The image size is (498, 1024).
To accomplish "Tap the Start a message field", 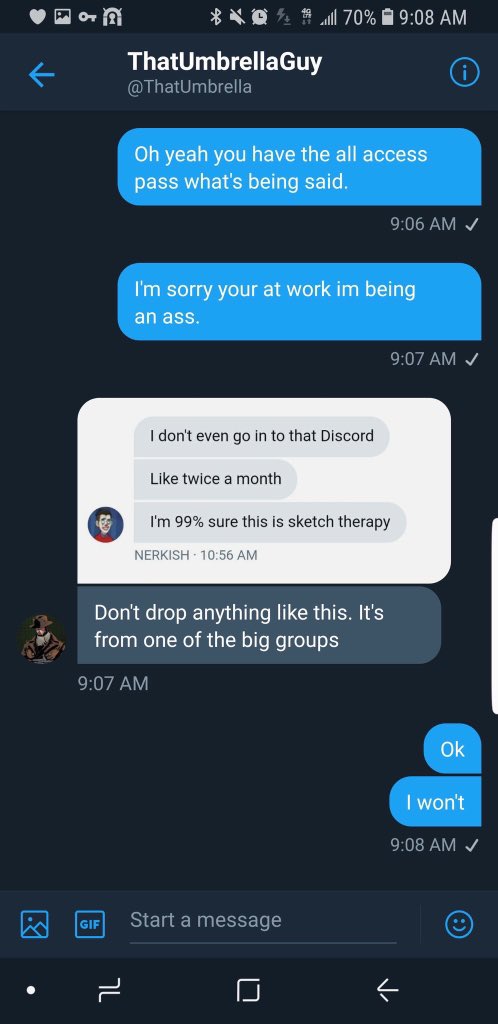I will coord(262,921).
